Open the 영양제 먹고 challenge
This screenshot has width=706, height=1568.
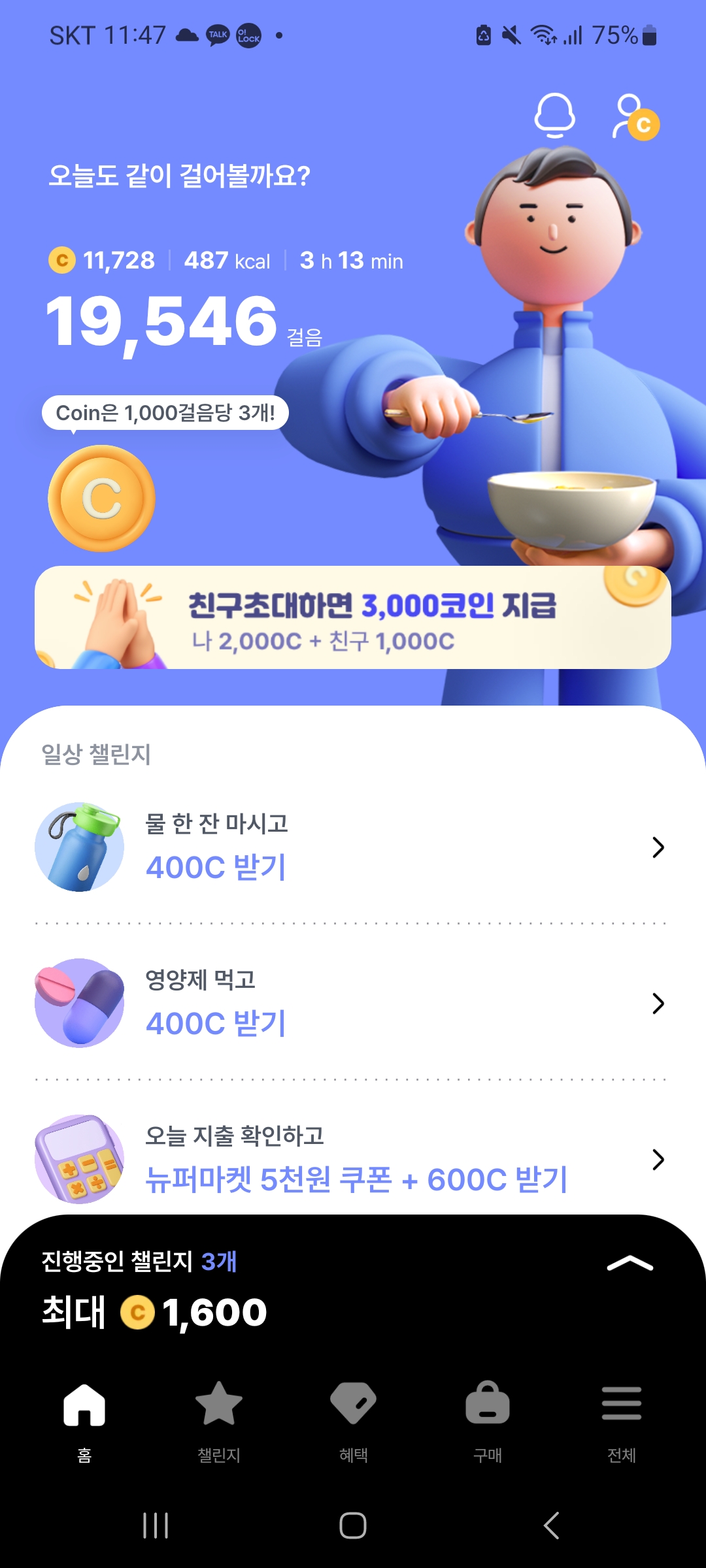pos(353,1003)
